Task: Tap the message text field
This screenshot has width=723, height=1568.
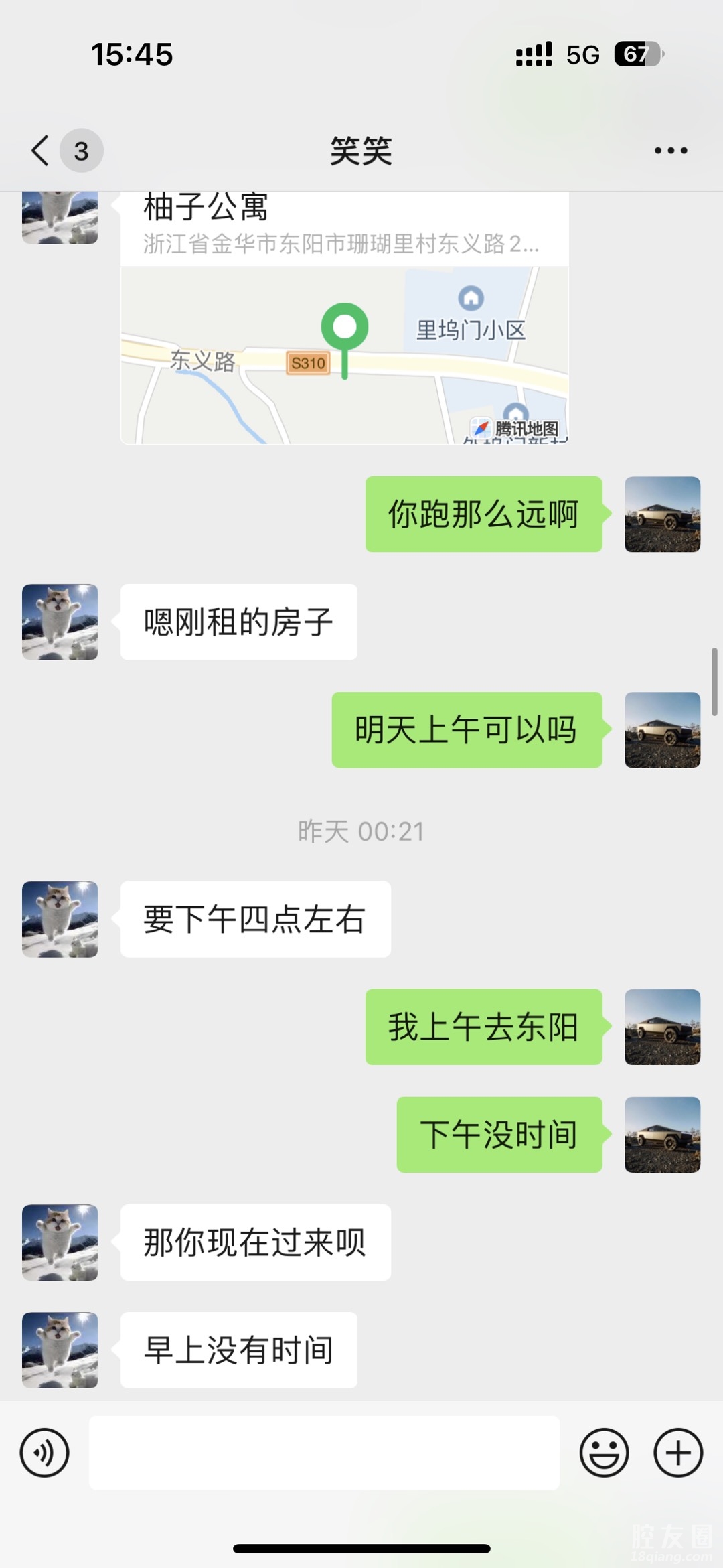Action: pyautogui.click(x=324, y=1453)
